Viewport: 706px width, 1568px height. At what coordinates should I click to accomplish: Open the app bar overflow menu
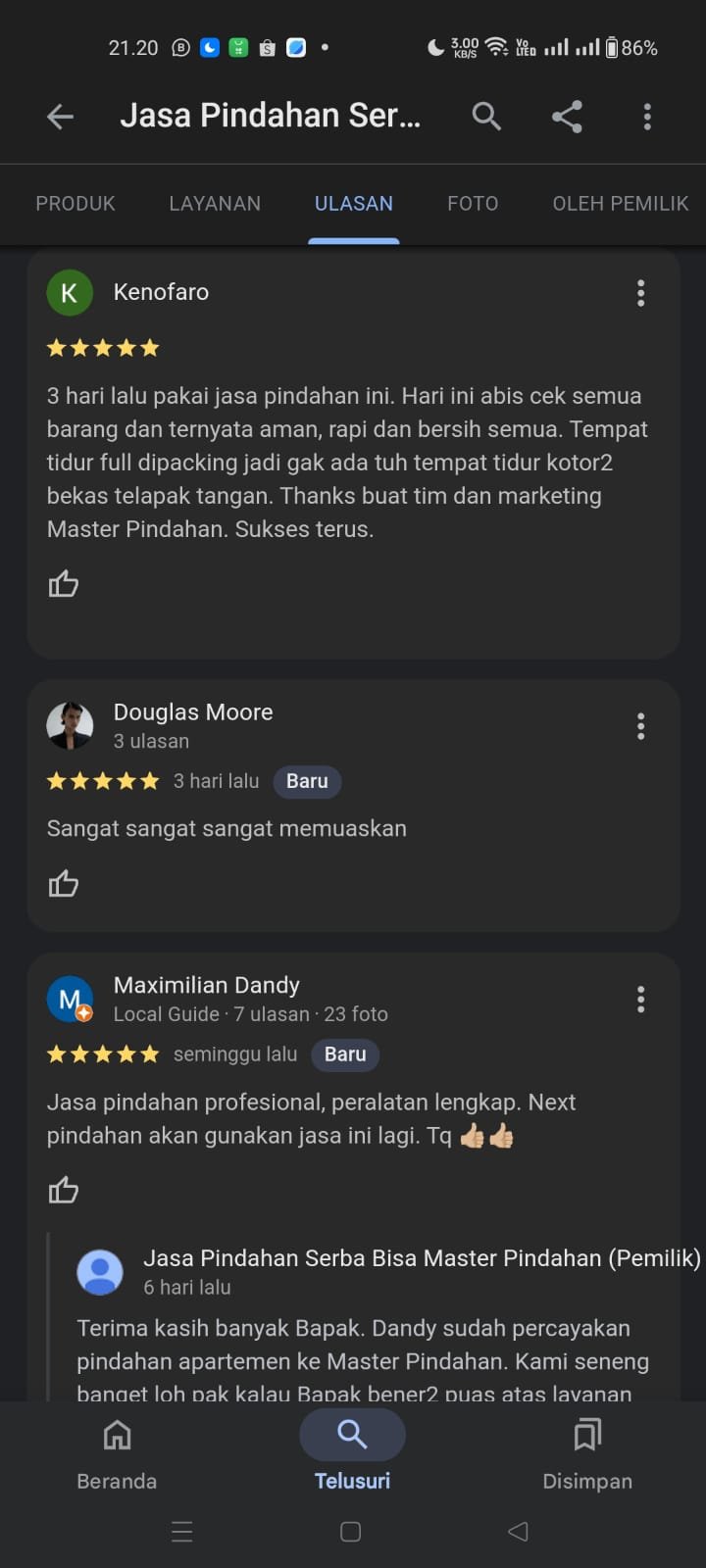pyautogui.click(x=647, y=117)
